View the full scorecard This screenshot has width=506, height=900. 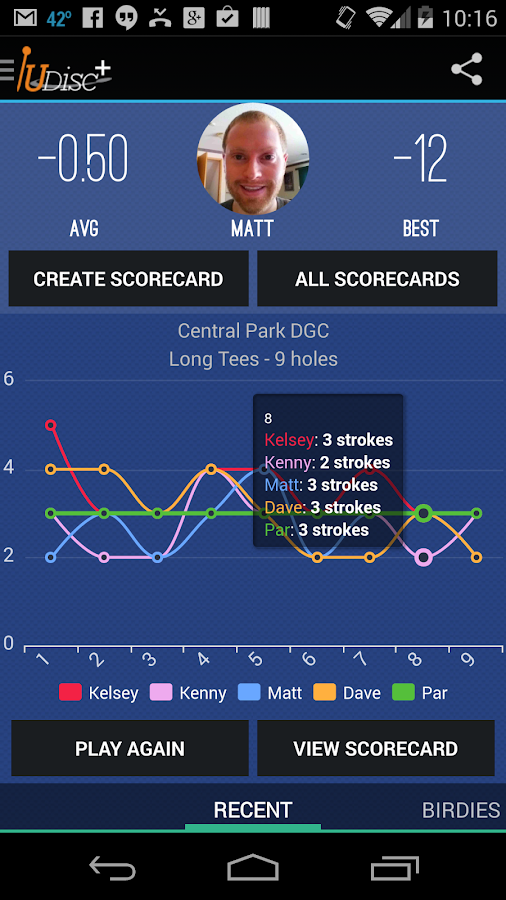click(376, 748)
